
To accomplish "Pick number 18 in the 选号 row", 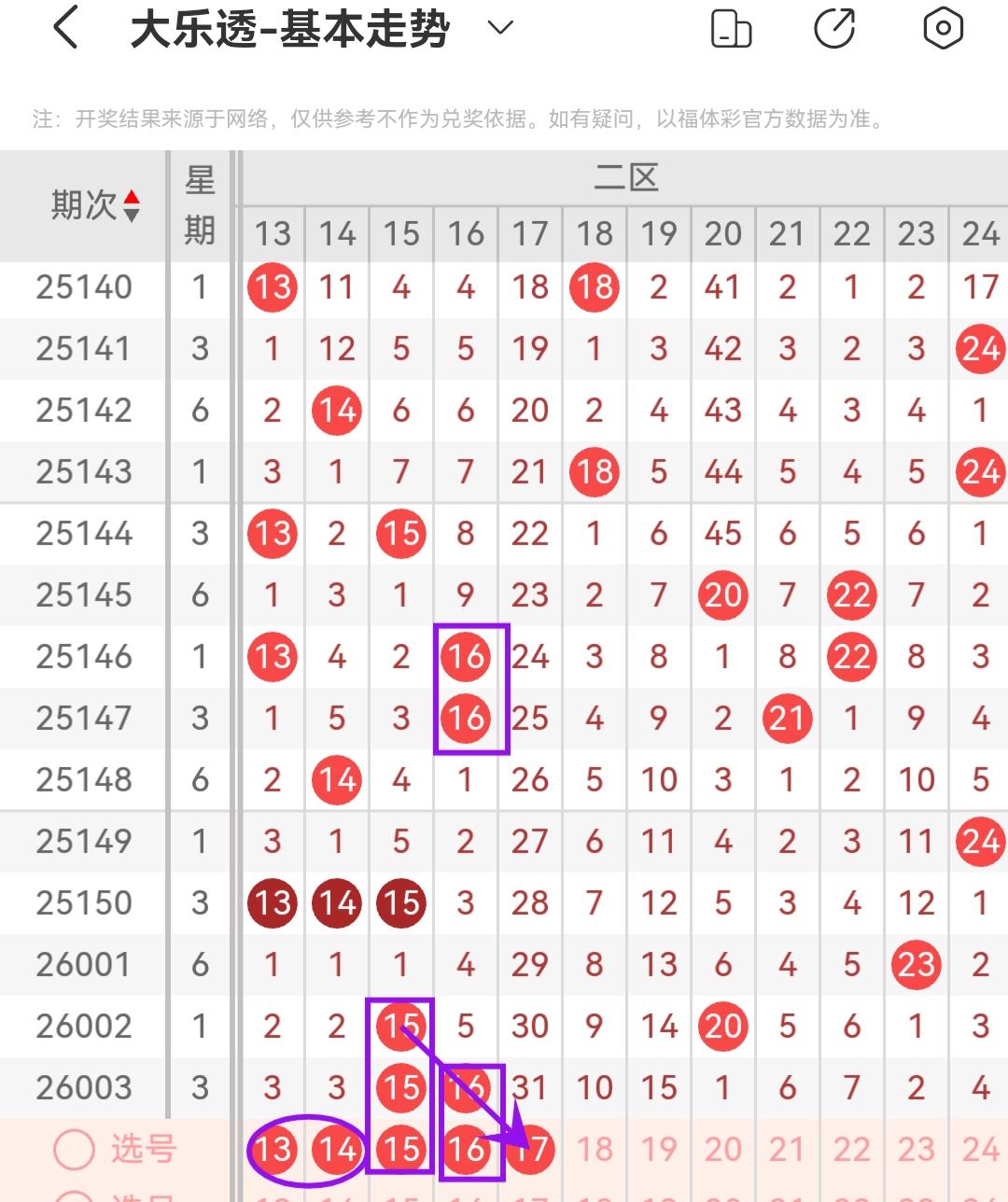I will point(595,1150).
